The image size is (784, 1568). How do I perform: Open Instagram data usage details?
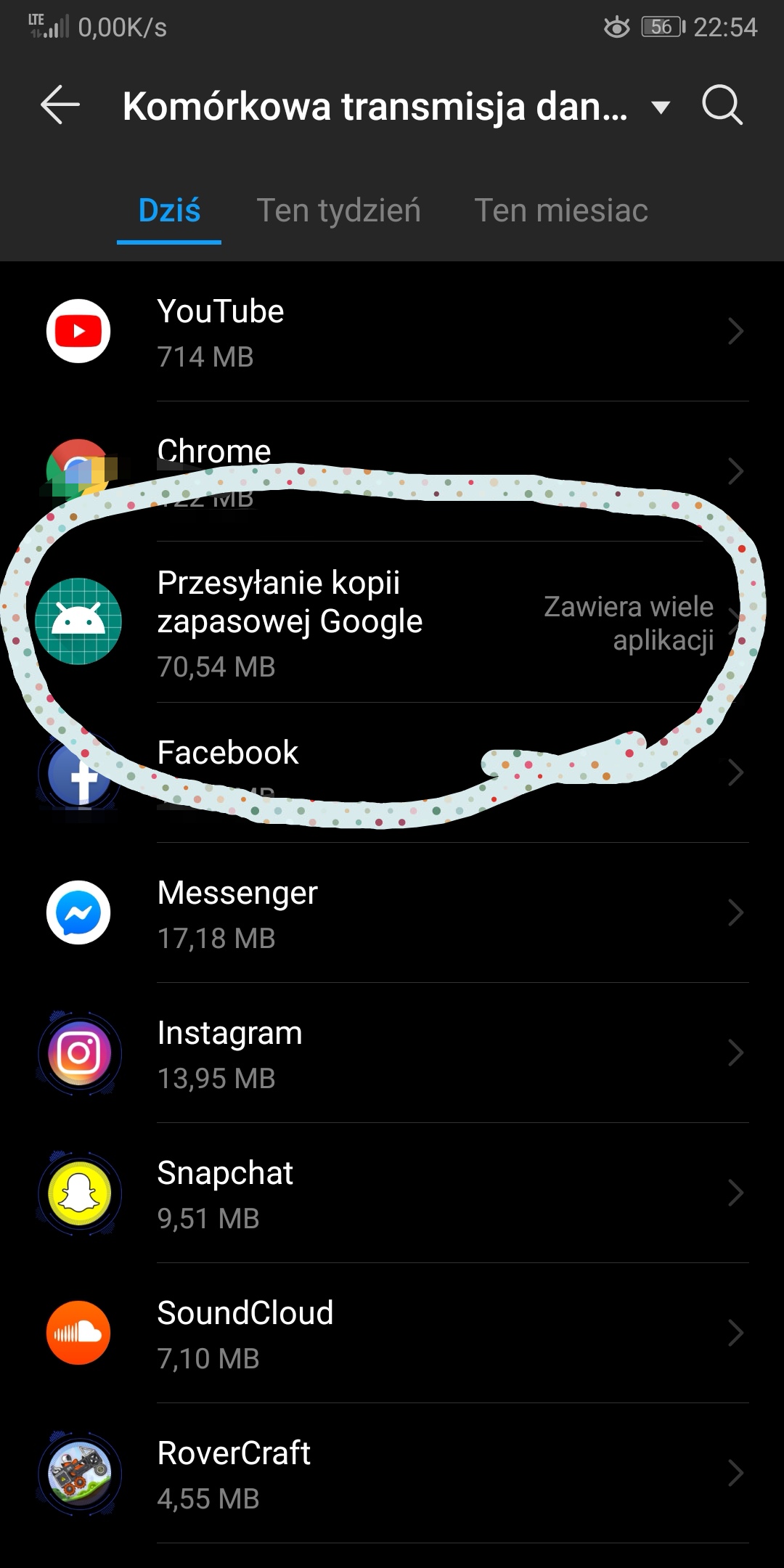coord(392,1053)
